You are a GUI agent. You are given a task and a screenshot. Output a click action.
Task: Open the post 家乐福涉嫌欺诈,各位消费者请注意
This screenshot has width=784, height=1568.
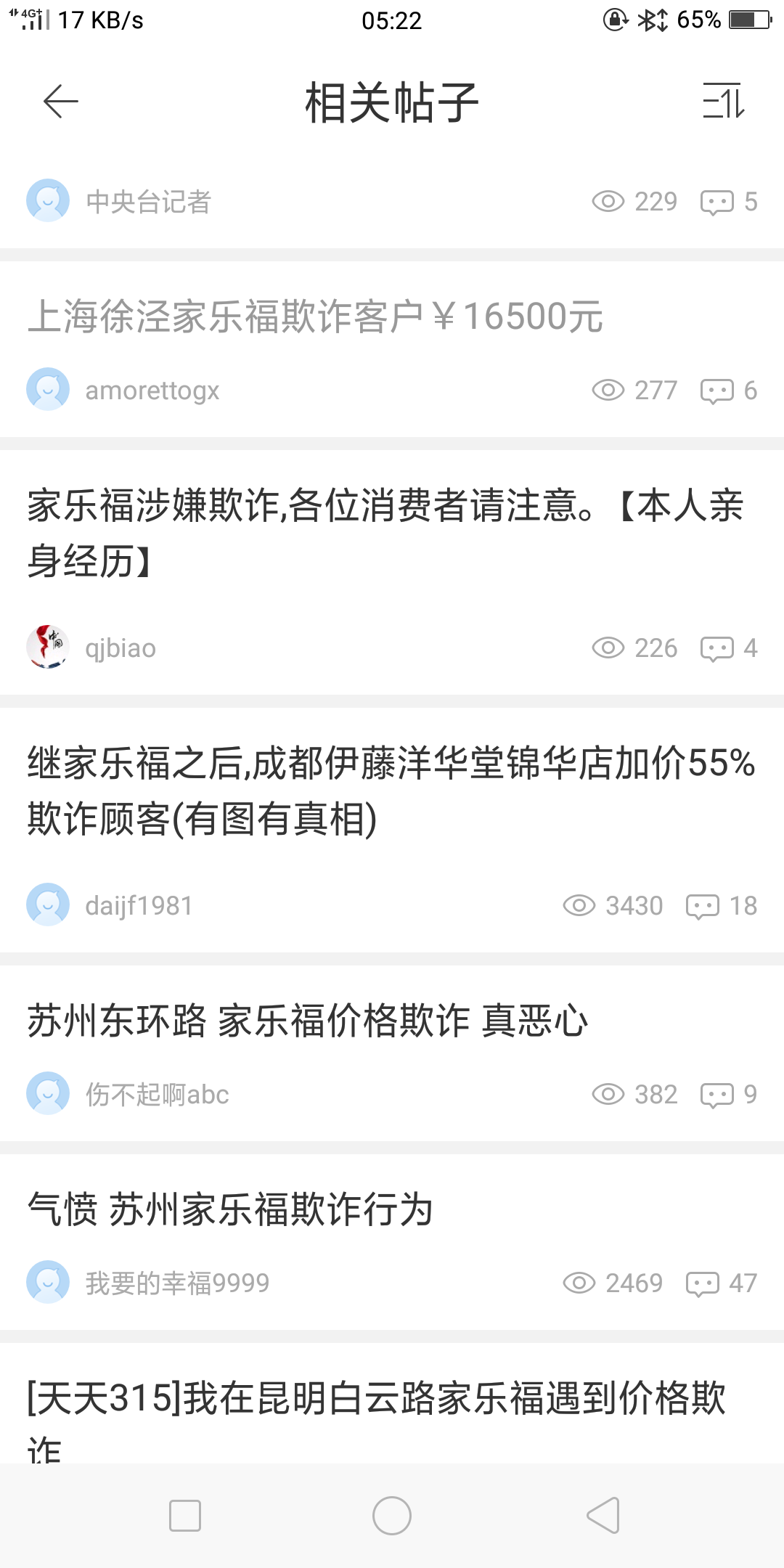(385, 533)
